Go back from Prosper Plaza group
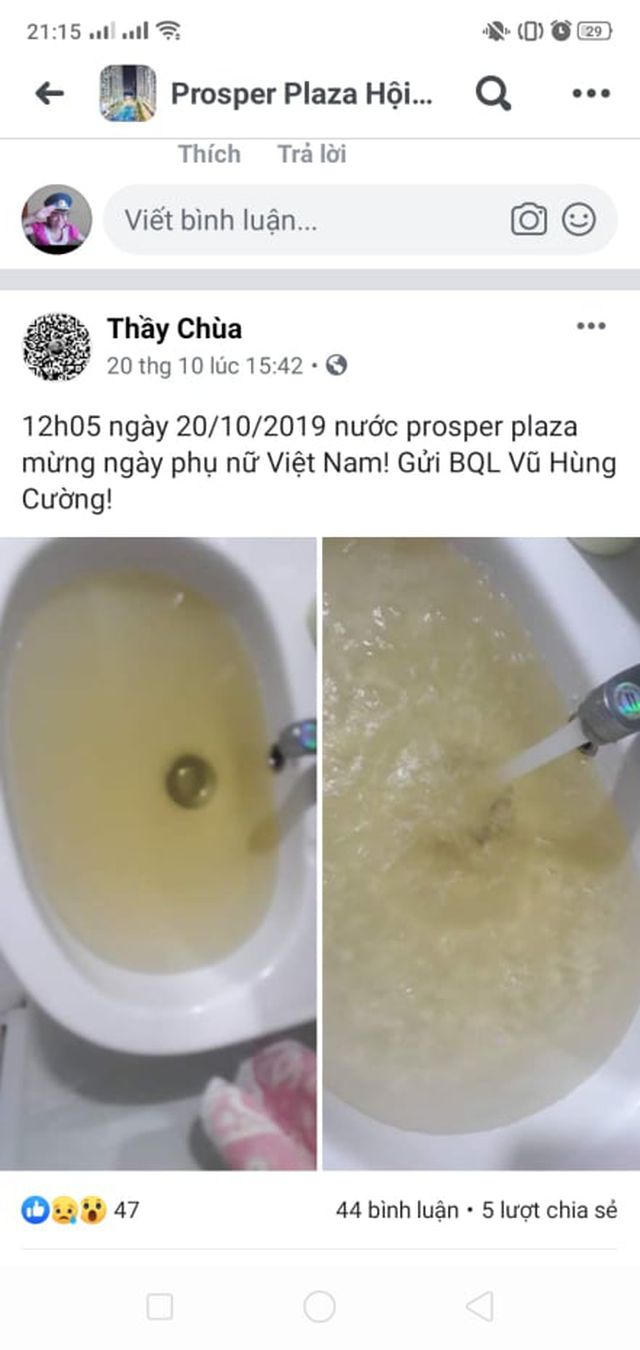Image resolution: width=640 pixels, height=1350 pixels. [x=49, y=94]
